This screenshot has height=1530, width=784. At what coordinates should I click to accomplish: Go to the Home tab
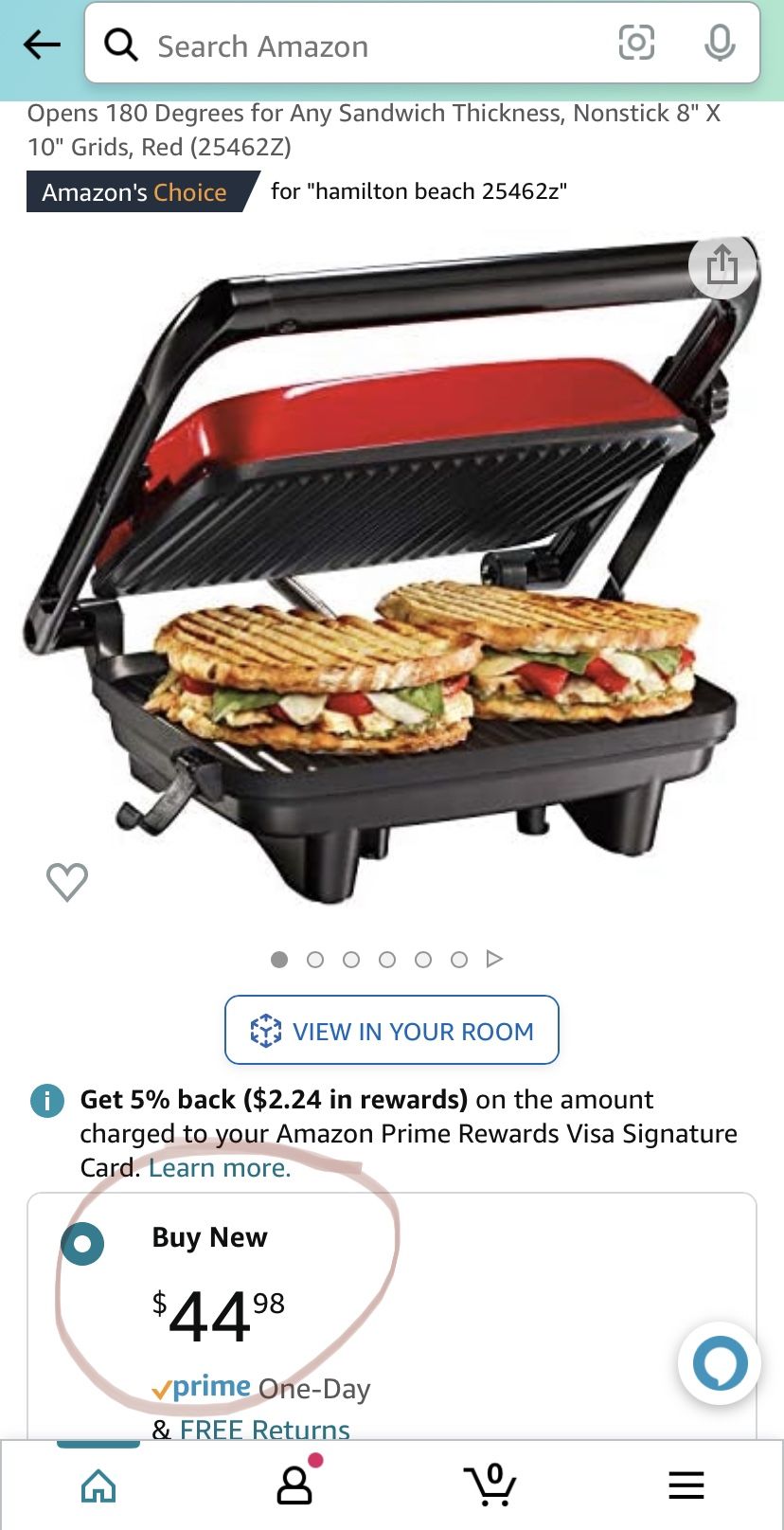click(98, 1485)
